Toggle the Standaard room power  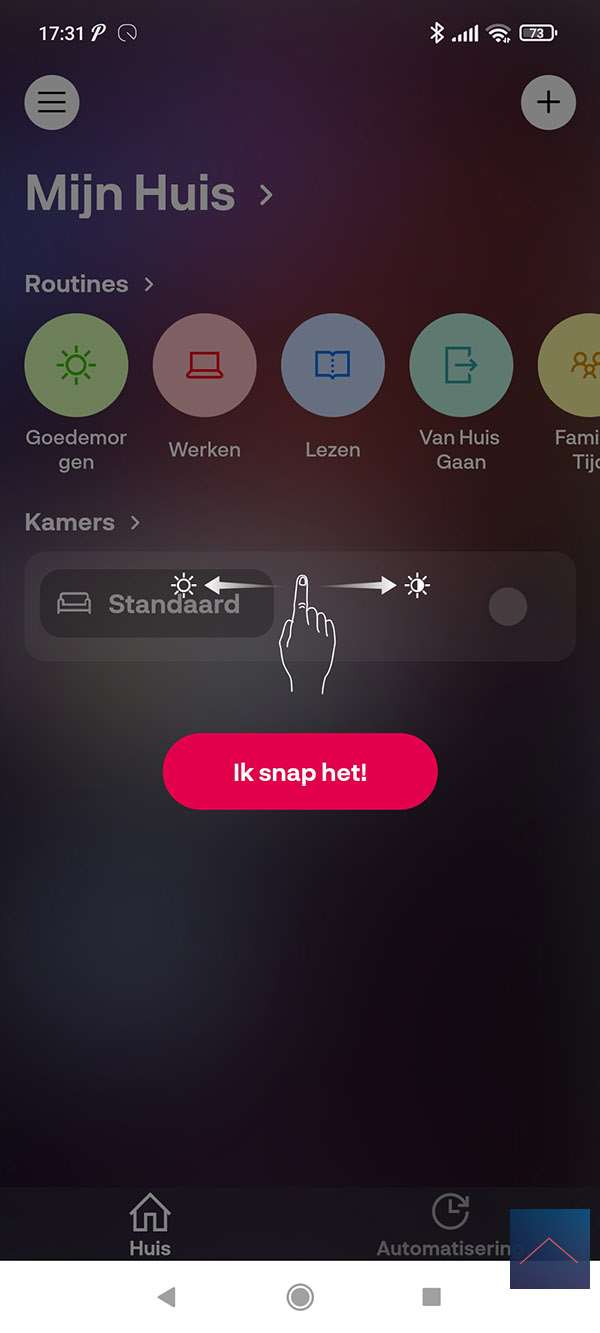click(507, 606)
